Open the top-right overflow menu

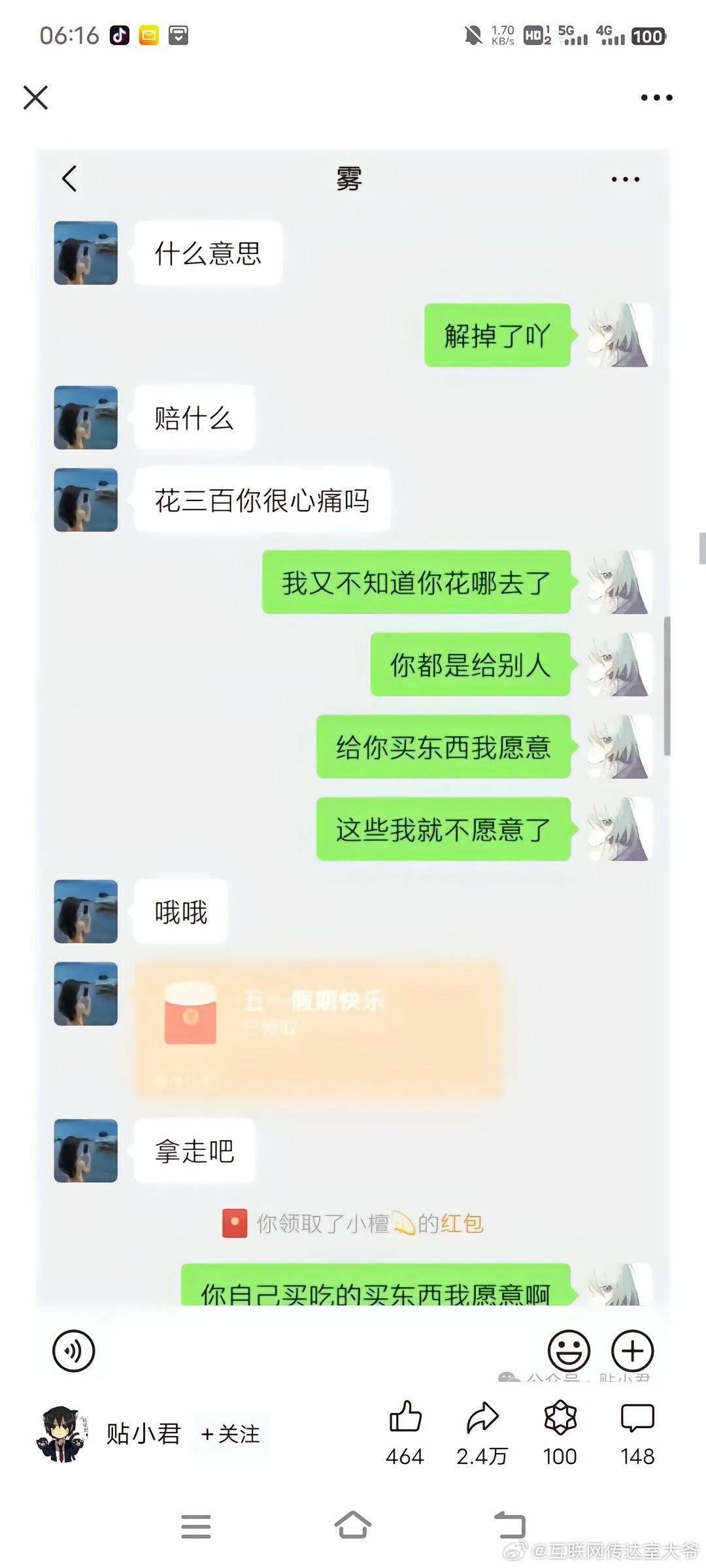[x=656, y=98]
